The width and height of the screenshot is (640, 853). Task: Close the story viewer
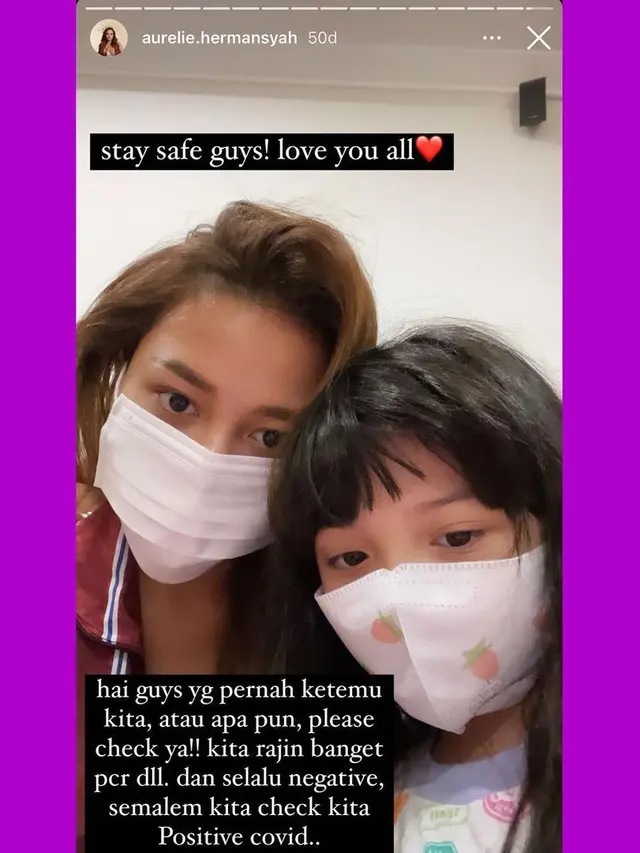[538, 38]
